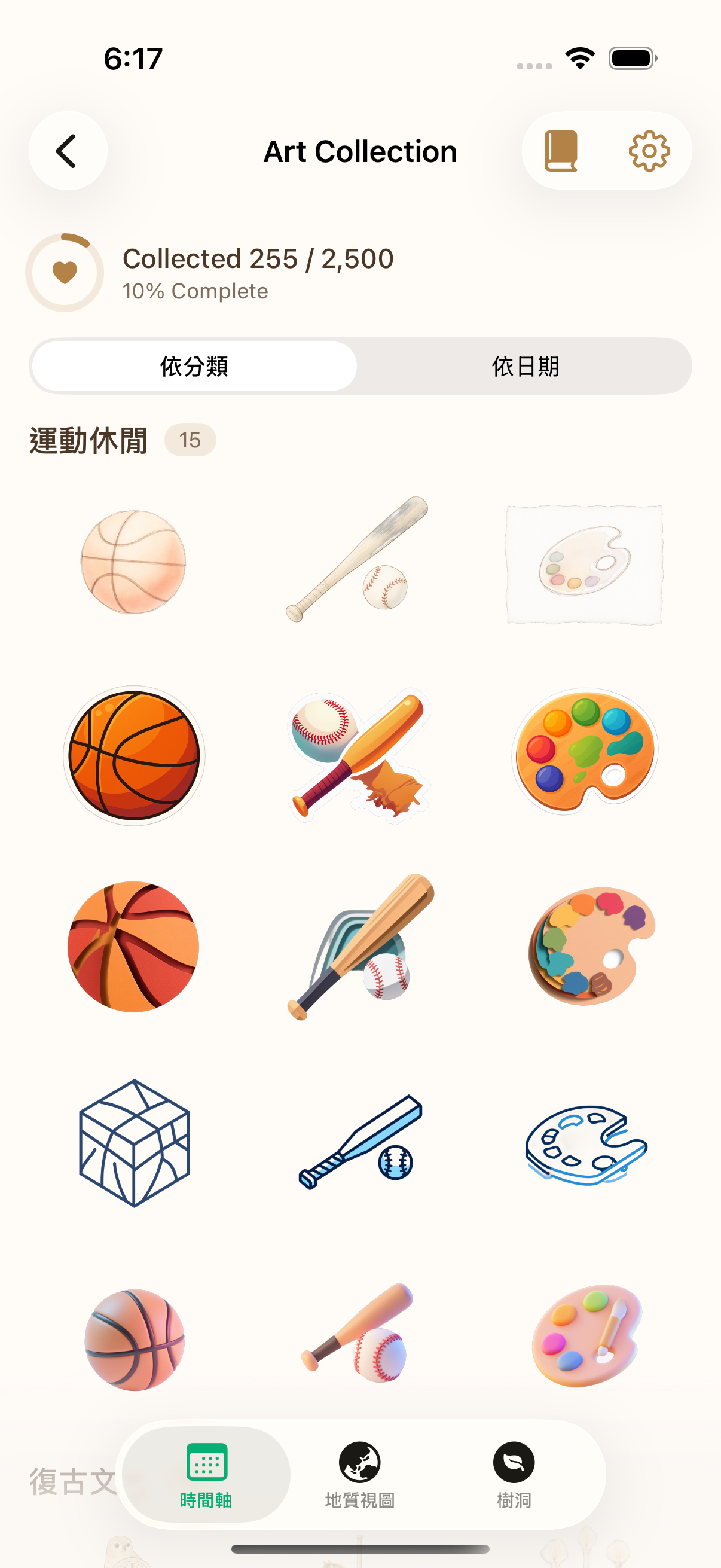
Task: Select the 依分類 tab
Action: pyautogui.click(x=195, y=367)
